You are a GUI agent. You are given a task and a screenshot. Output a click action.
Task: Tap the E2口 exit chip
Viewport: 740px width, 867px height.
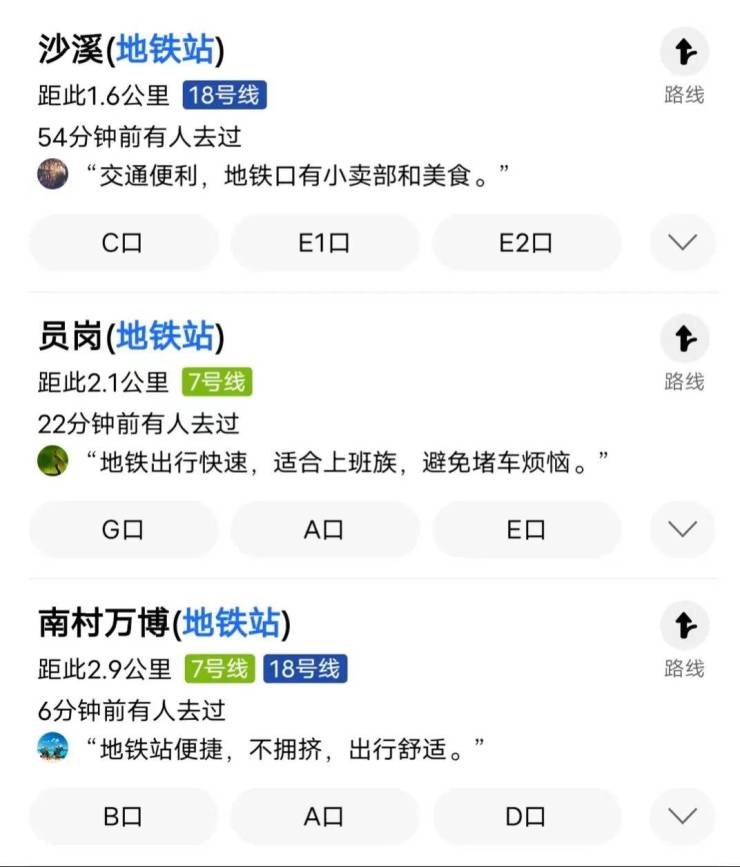(526, 243)
